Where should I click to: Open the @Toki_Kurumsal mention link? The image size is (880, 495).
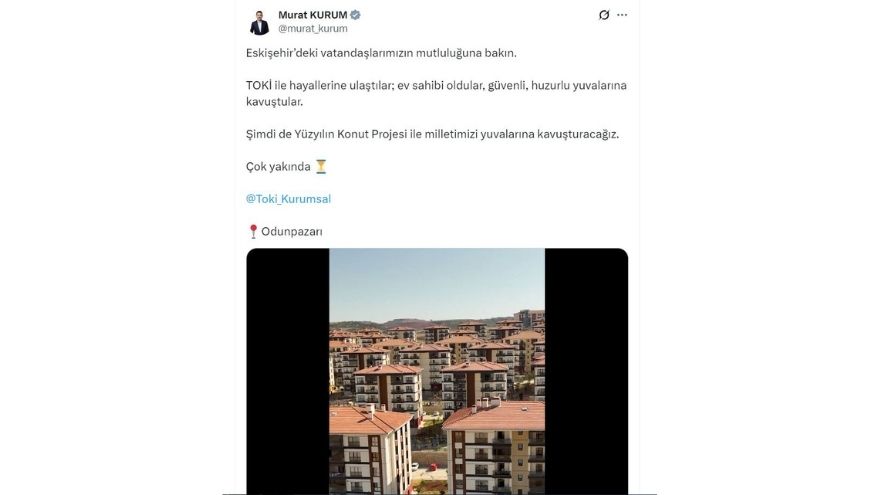pyautogui.click(x=288, y=199)
